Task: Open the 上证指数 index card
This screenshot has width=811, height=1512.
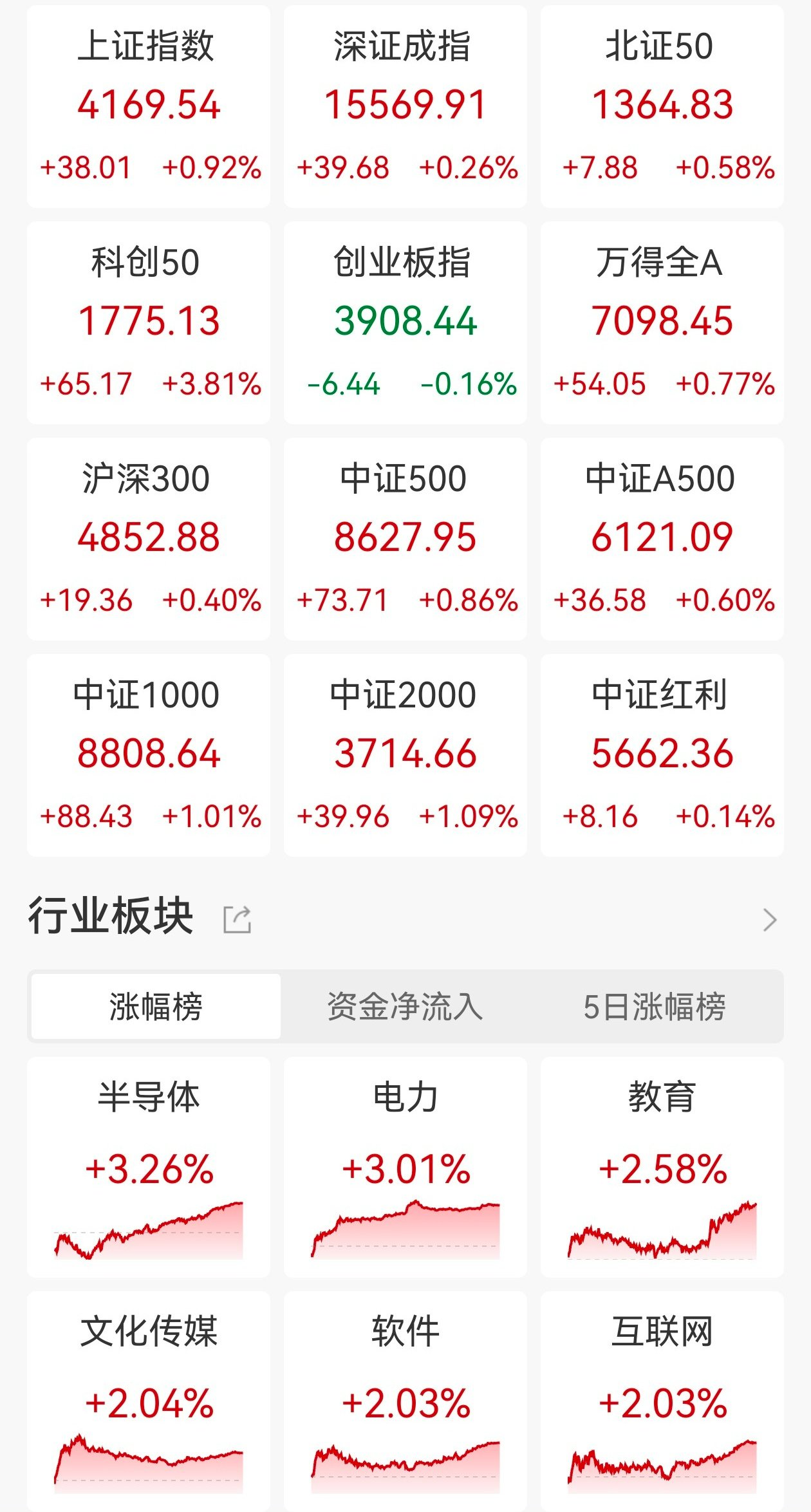Action: (149, 106)
